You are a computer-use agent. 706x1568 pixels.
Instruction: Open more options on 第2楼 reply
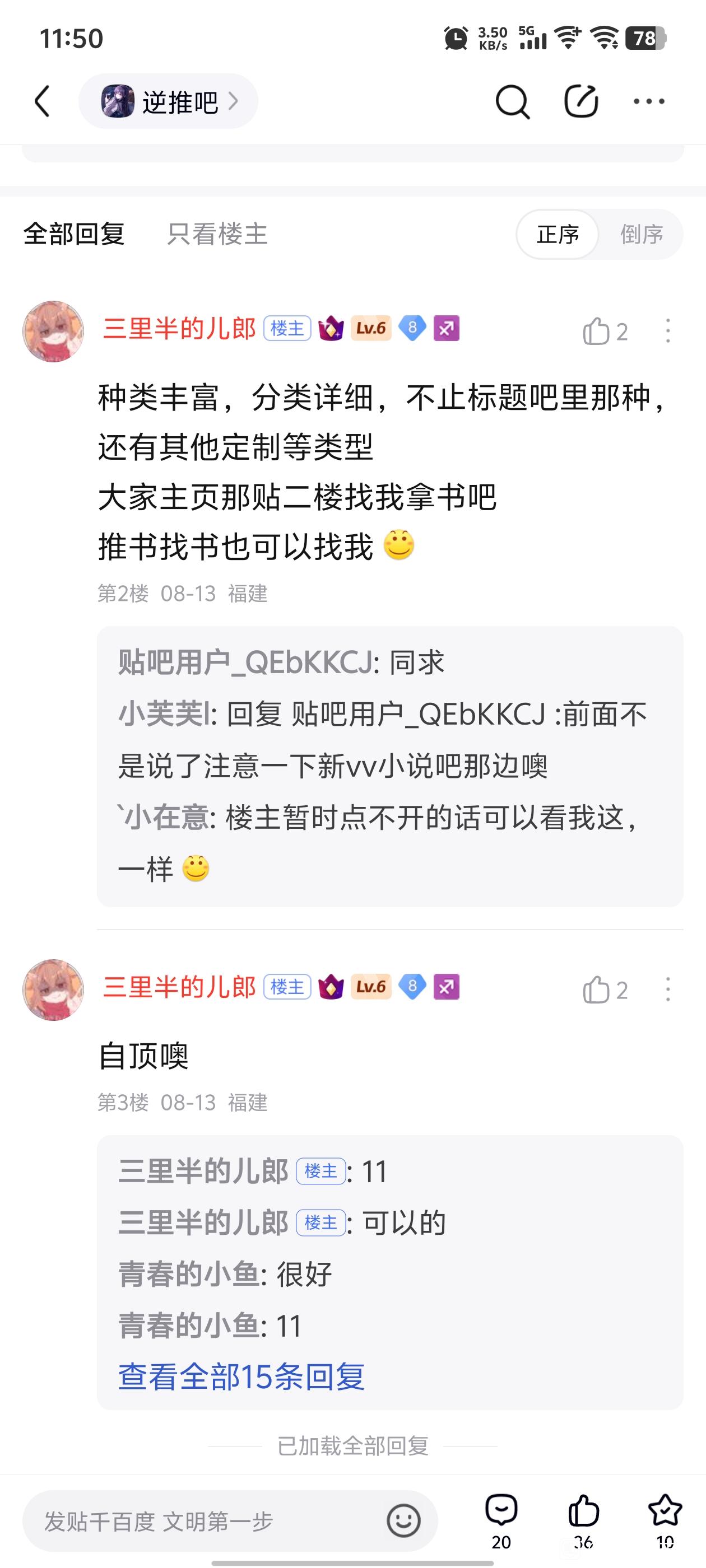(668, 331)
